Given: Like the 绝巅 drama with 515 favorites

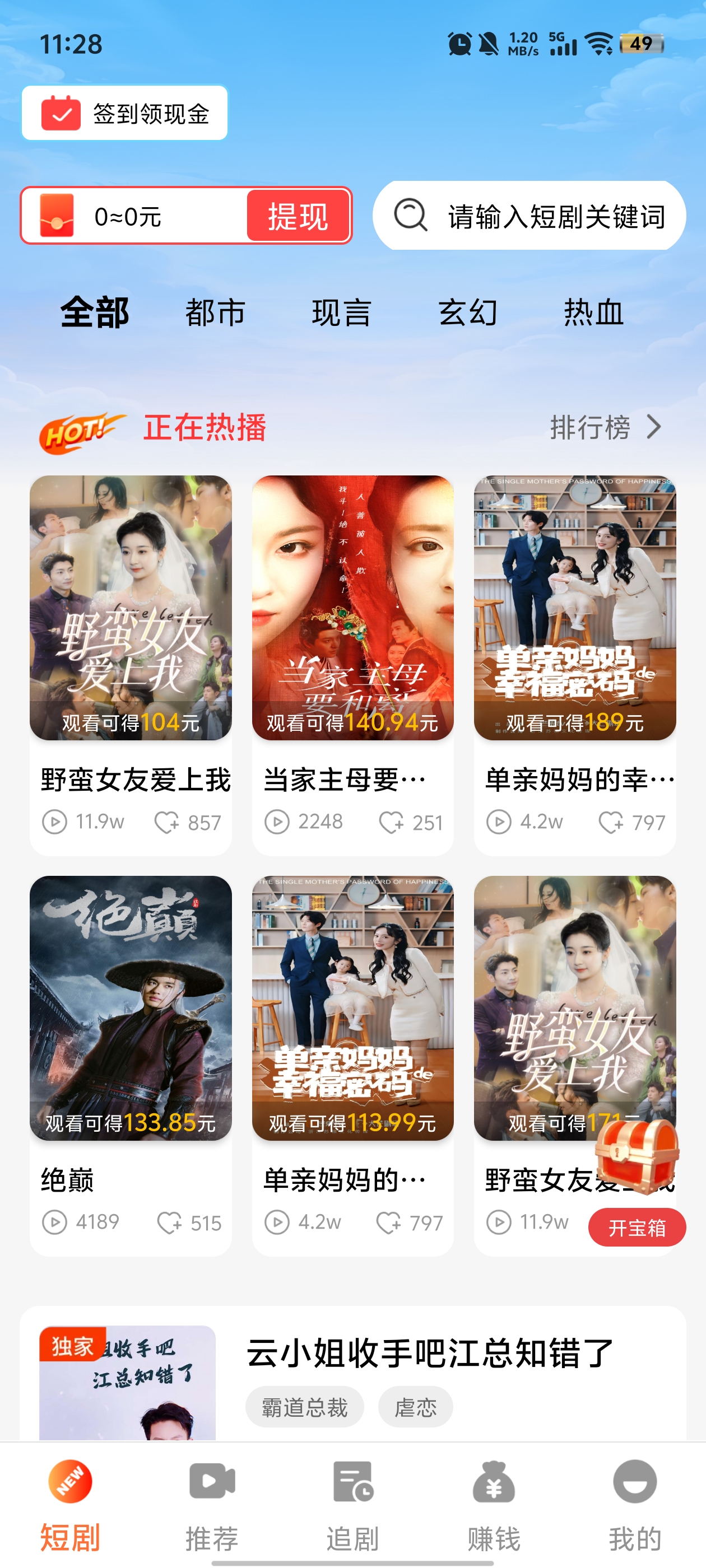Looking at the screenshot, I should (x=169, y=1223).
